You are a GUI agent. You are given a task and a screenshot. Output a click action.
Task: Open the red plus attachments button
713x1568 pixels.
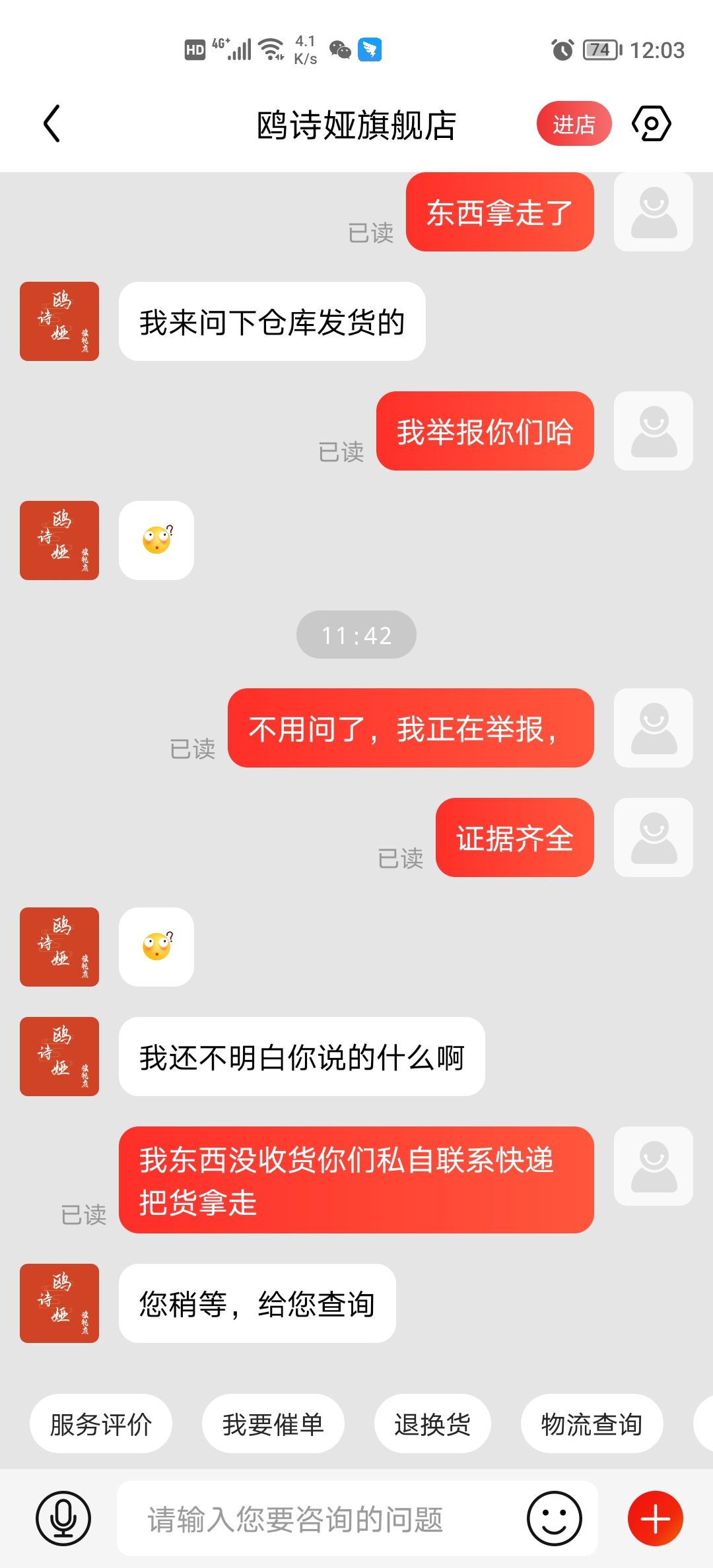[x=655, y=1519]
